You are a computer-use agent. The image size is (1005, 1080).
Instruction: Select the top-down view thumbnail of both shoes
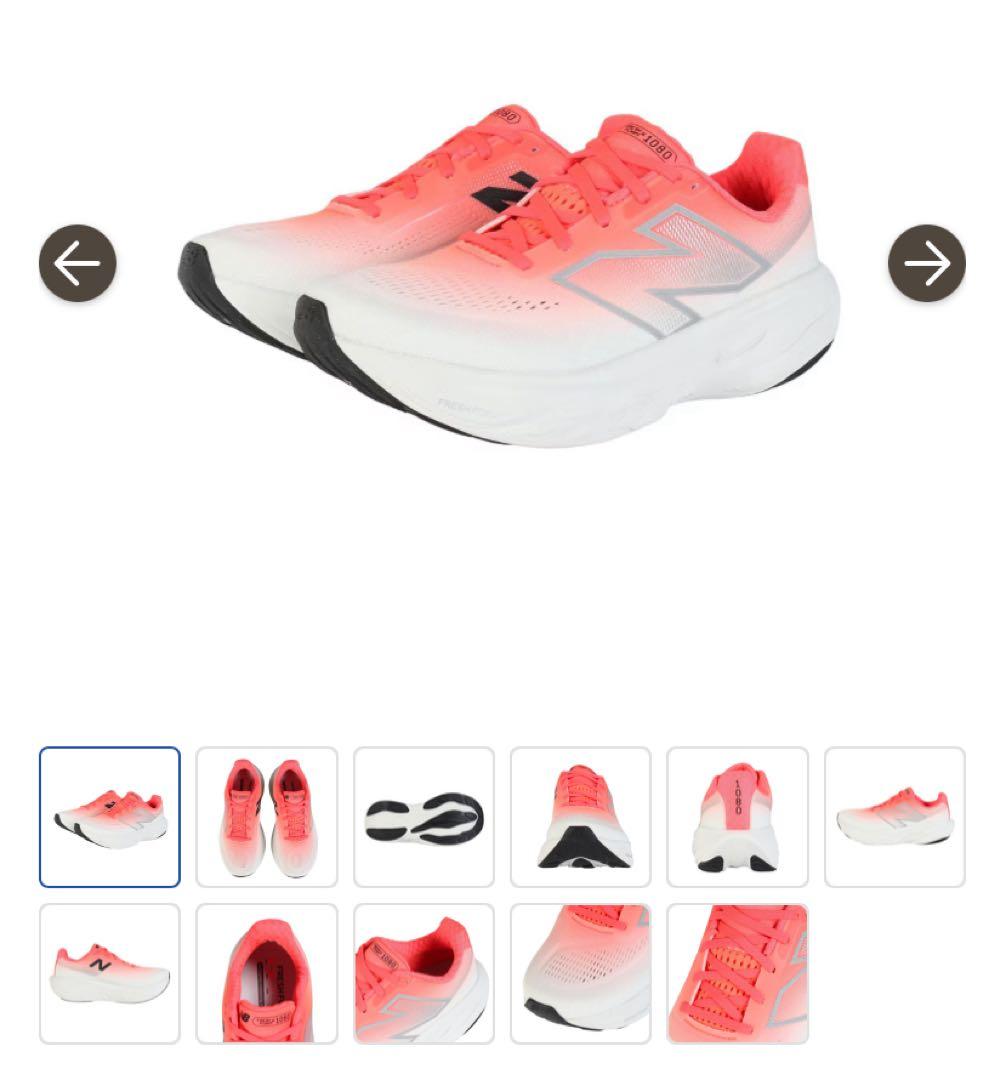coord(267,817)
